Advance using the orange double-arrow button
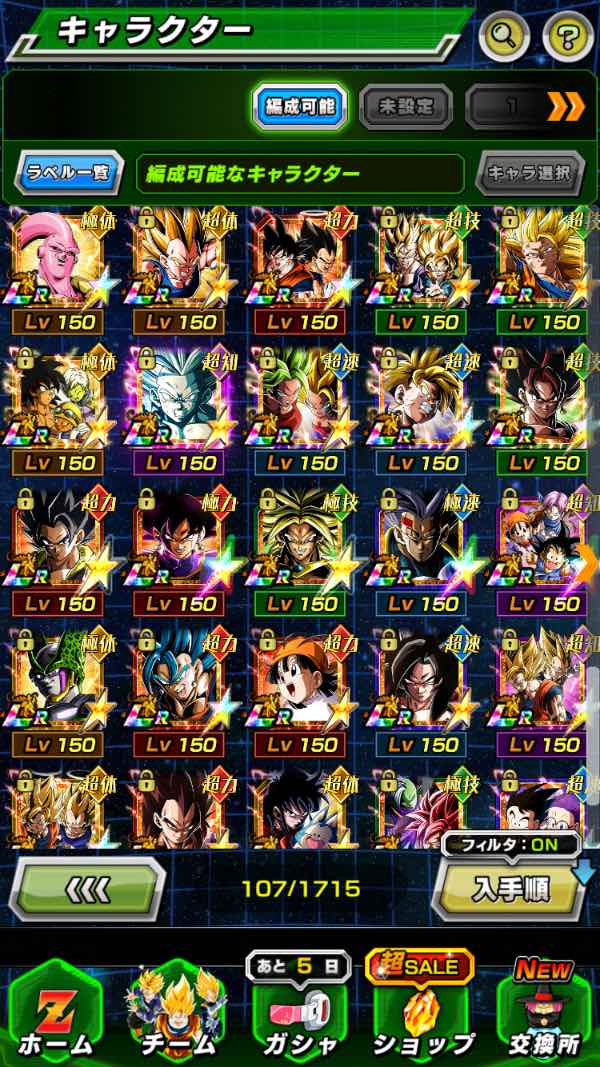This screenshot has height=1067, width=600. pyautogui.click(x=565, y=106)
